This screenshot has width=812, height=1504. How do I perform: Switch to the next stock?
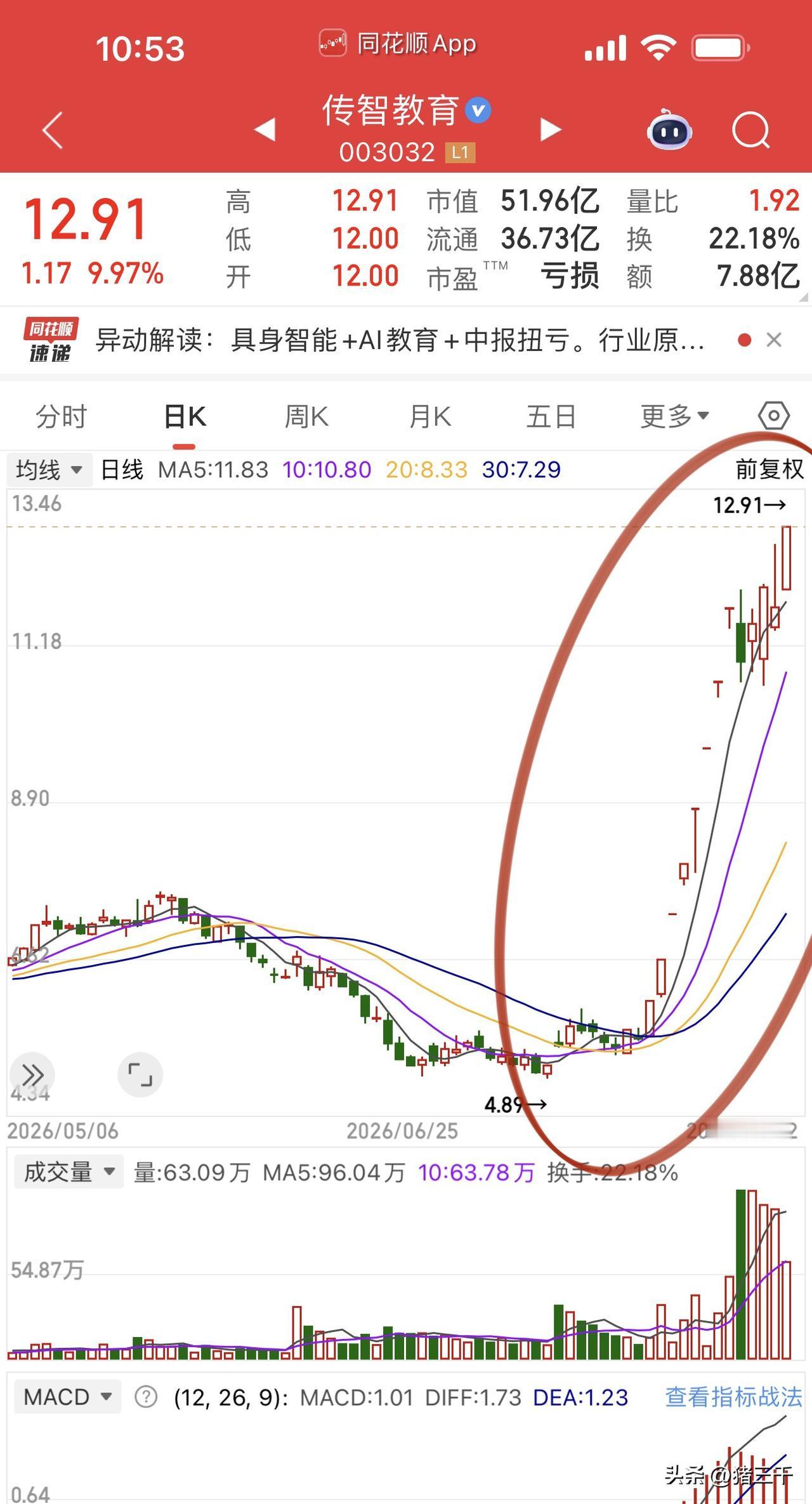tap(551, 129)
